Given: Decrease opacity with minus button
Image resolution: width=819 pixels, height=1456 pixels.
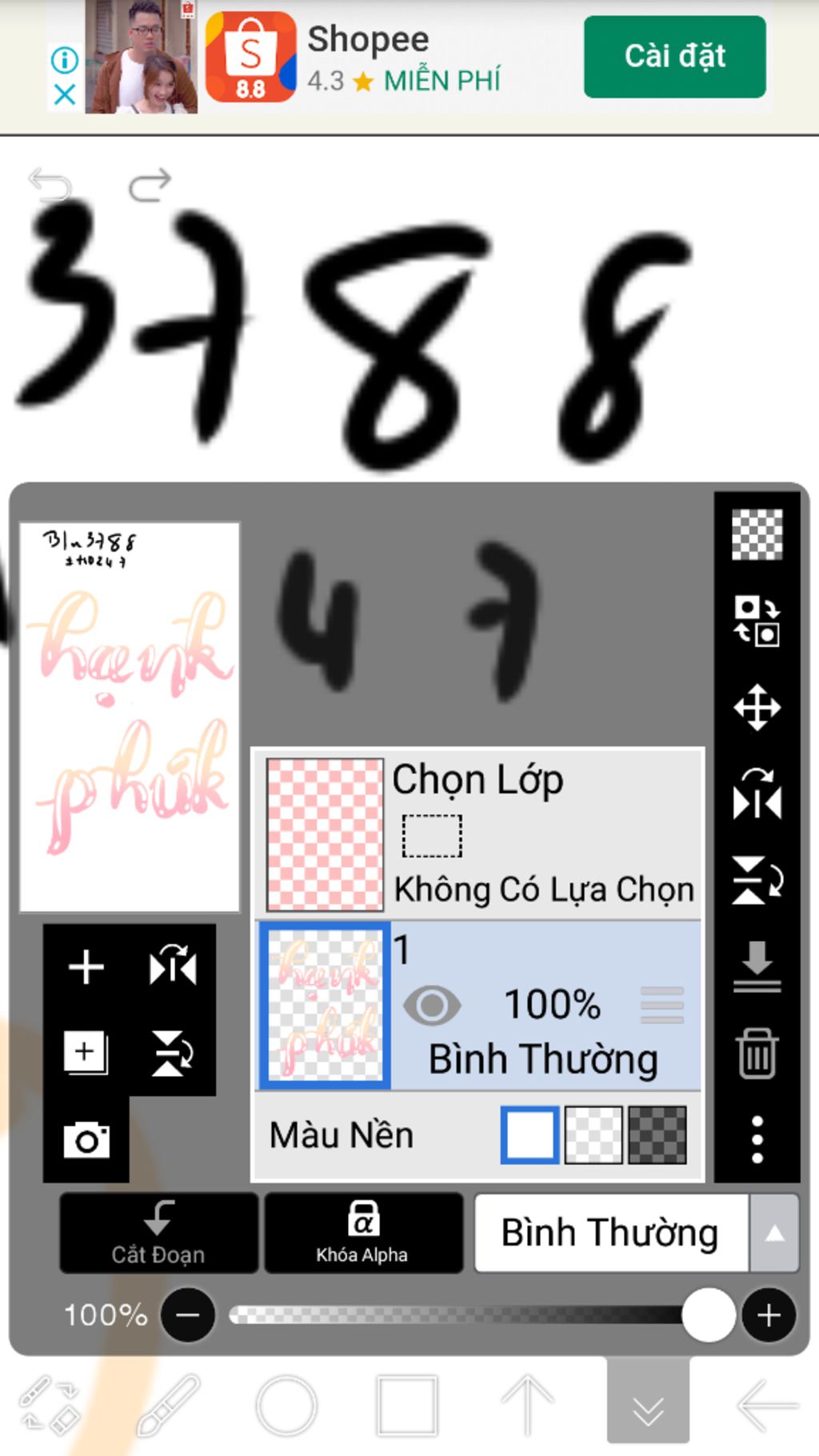Looking at the screenshot, I should click(x=188, y=1314).
